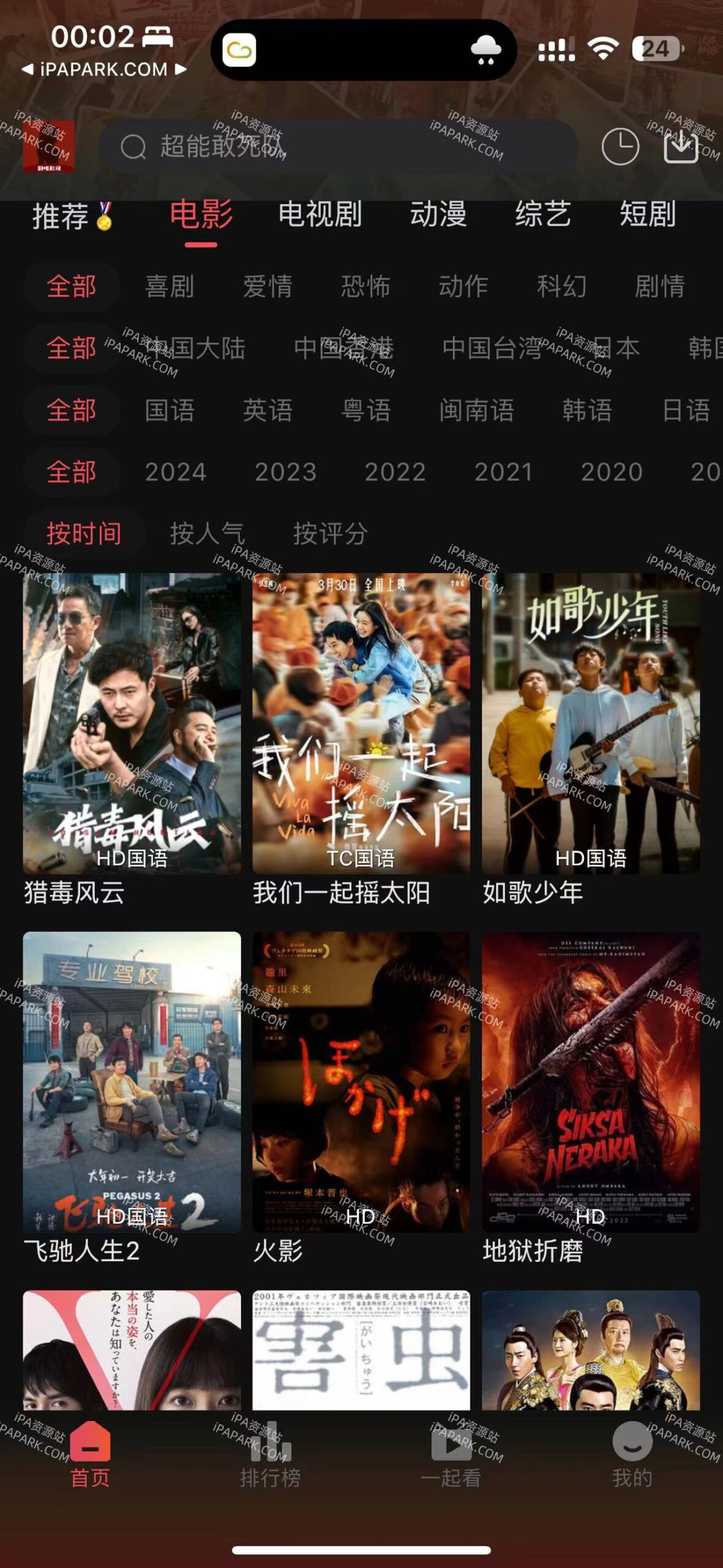Choose the 科幻 genre filter
Screen dimensions: 723x1568
[561, 286]
